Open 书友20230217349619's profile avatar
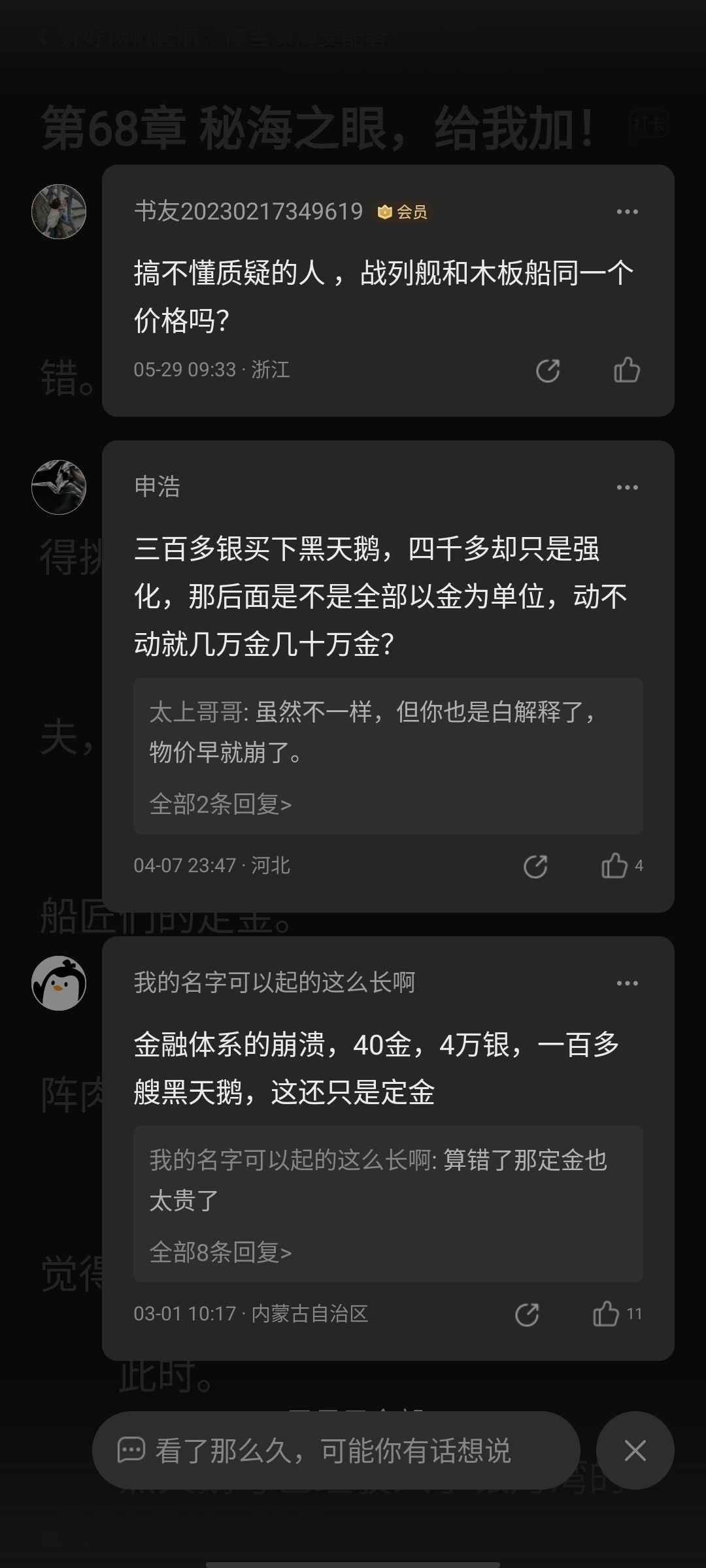The image size is (706, 1568). click(59, 212)
